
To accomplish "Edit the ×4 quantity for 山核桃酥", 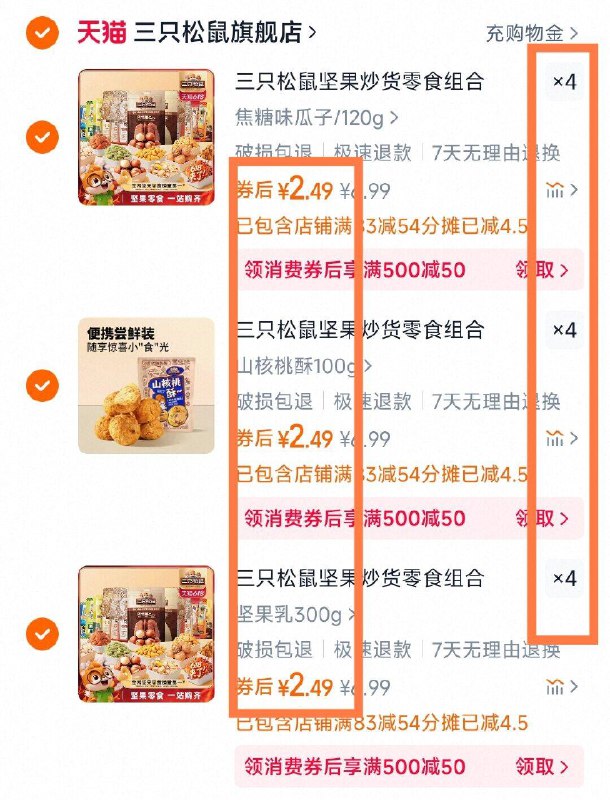I will (x=565, y=330).
